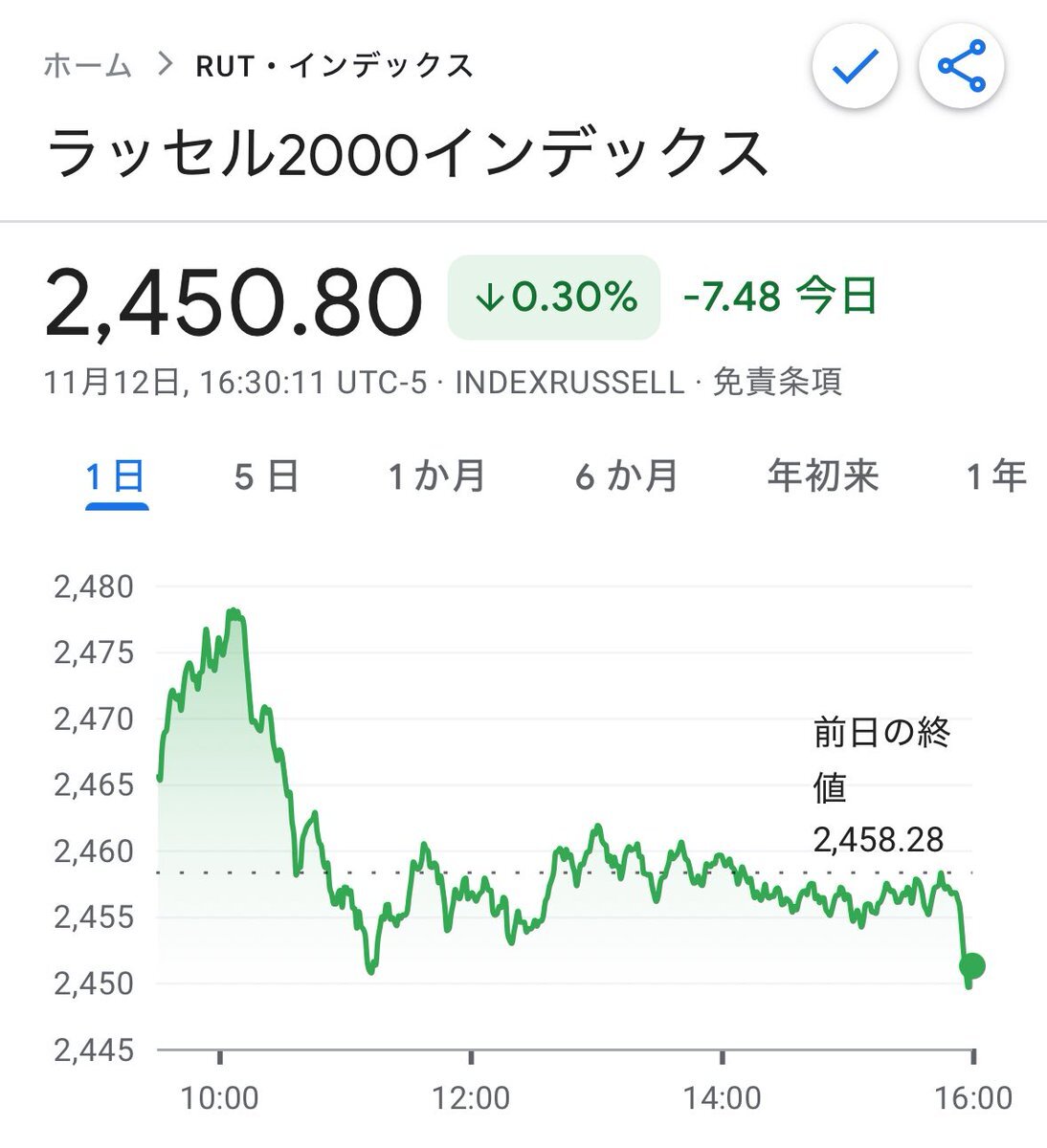Switch chart to 6か月 range
Viewport: 1047px width, 1148px height.
click(627, 475)
